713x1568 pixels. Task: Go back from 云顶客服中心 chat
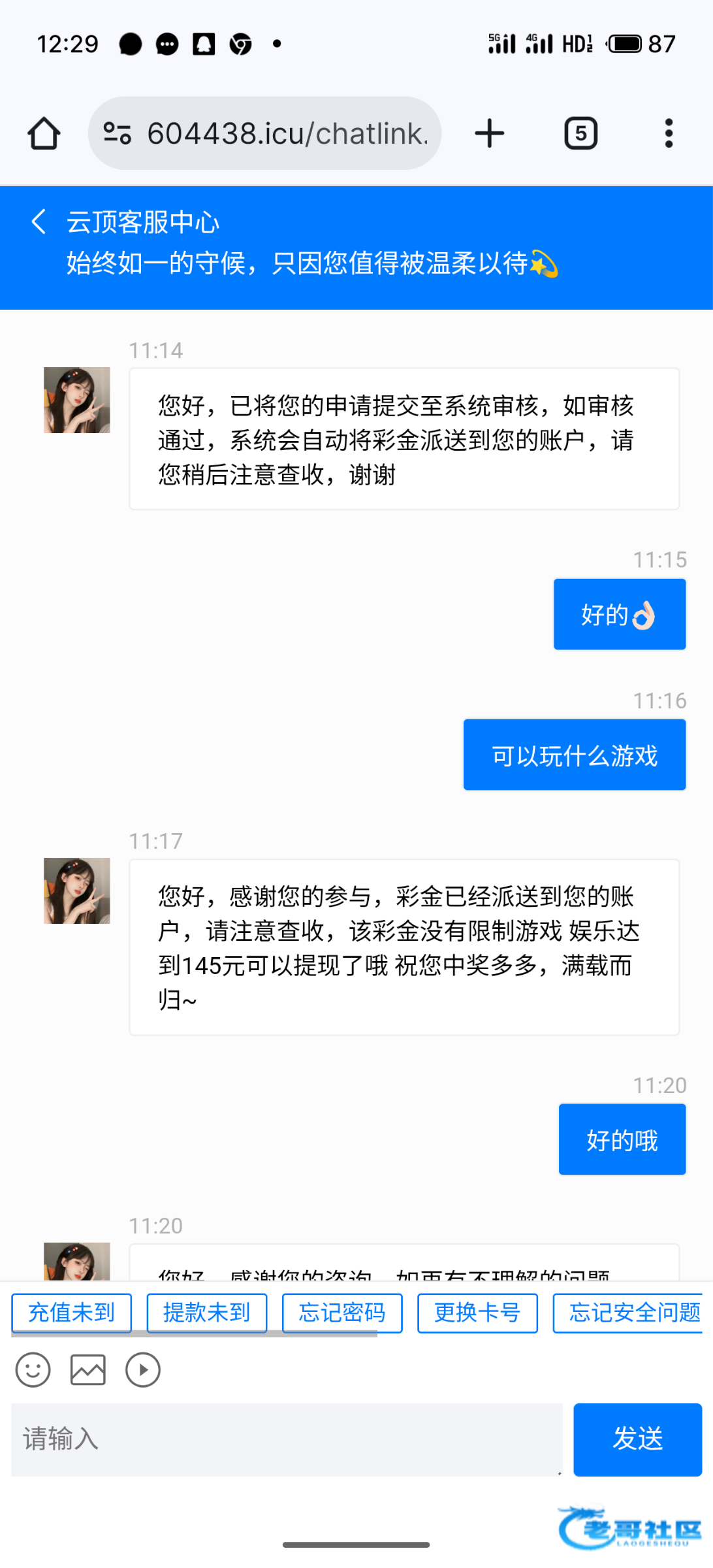(39, 221)
